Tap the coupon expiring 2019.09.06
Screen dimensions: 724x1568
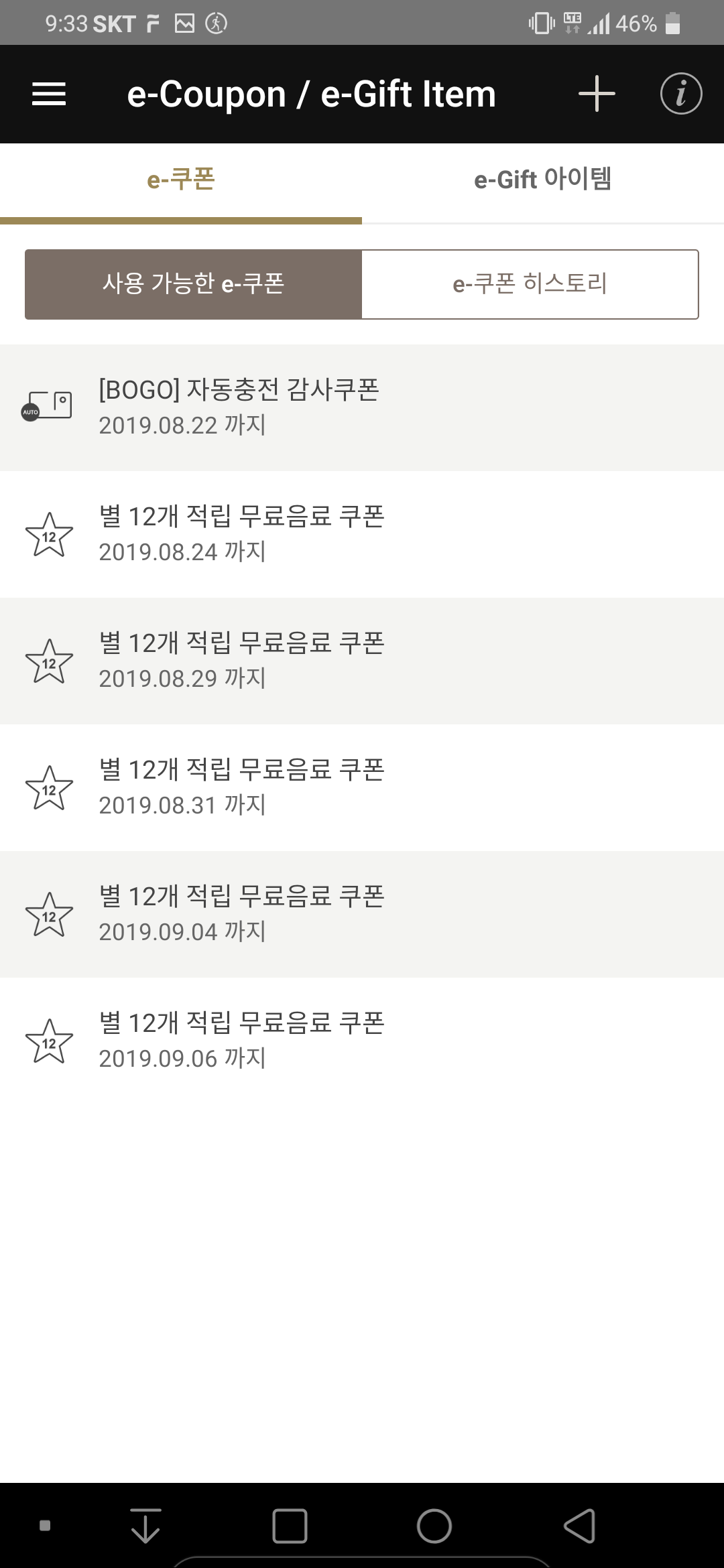click(x=362, y=1041)
